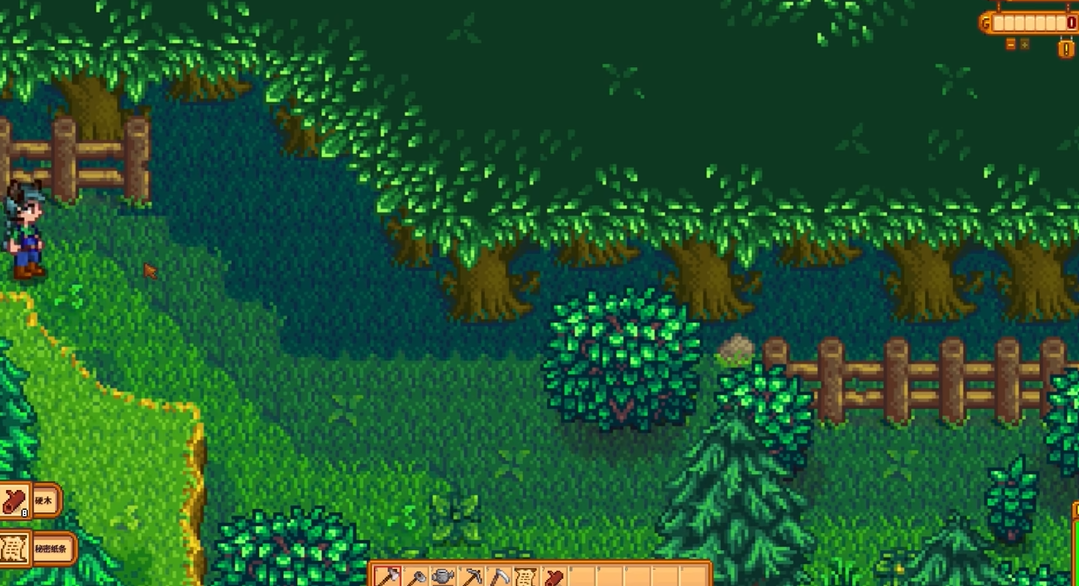Equip the hoe from the toolbar
The height and width of the screenshot is (586, 1079).
(417, 577)
